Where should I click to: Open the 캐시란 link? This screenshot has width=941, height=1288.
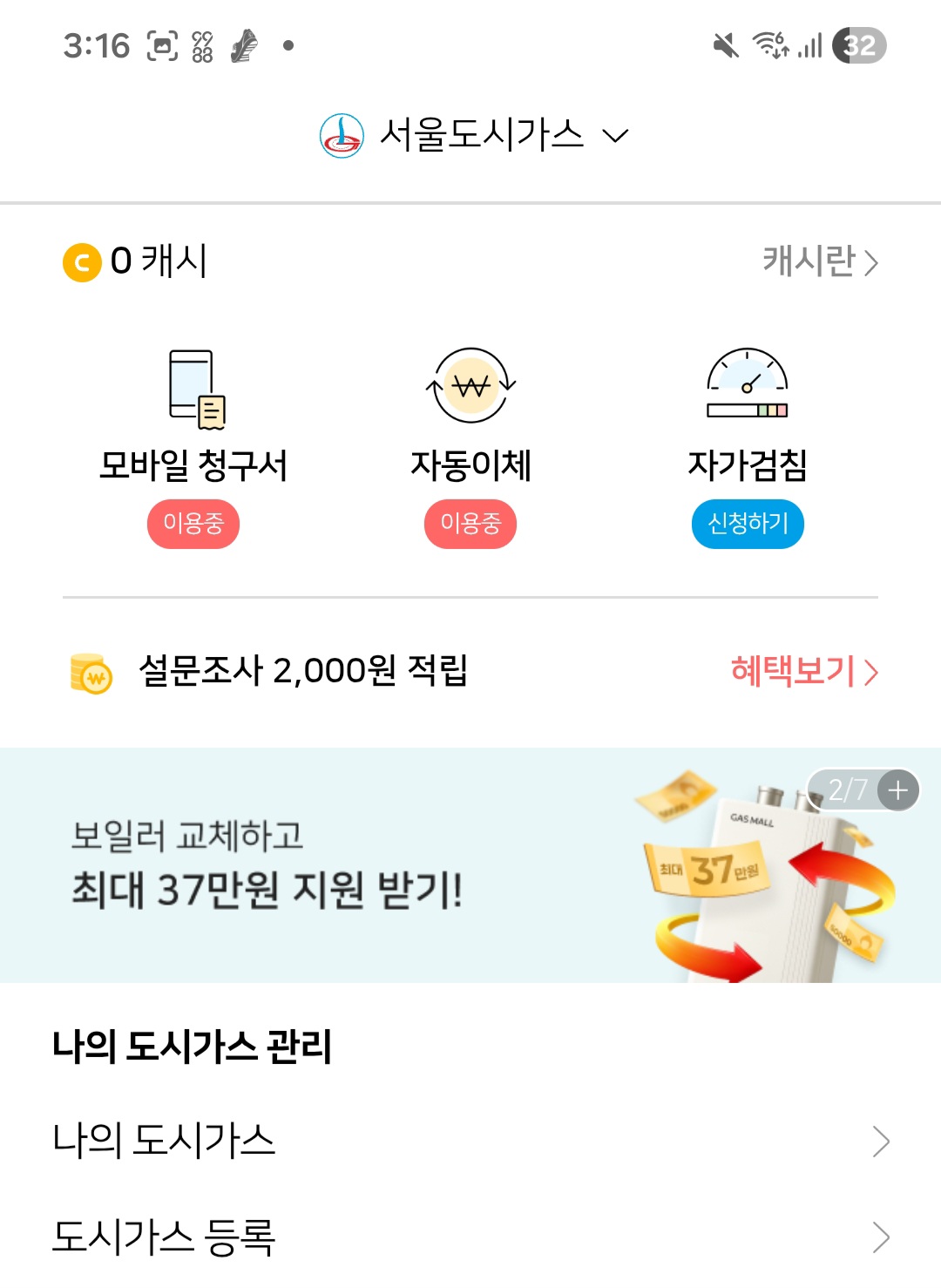pyautogui.click(x=819, y=261)
